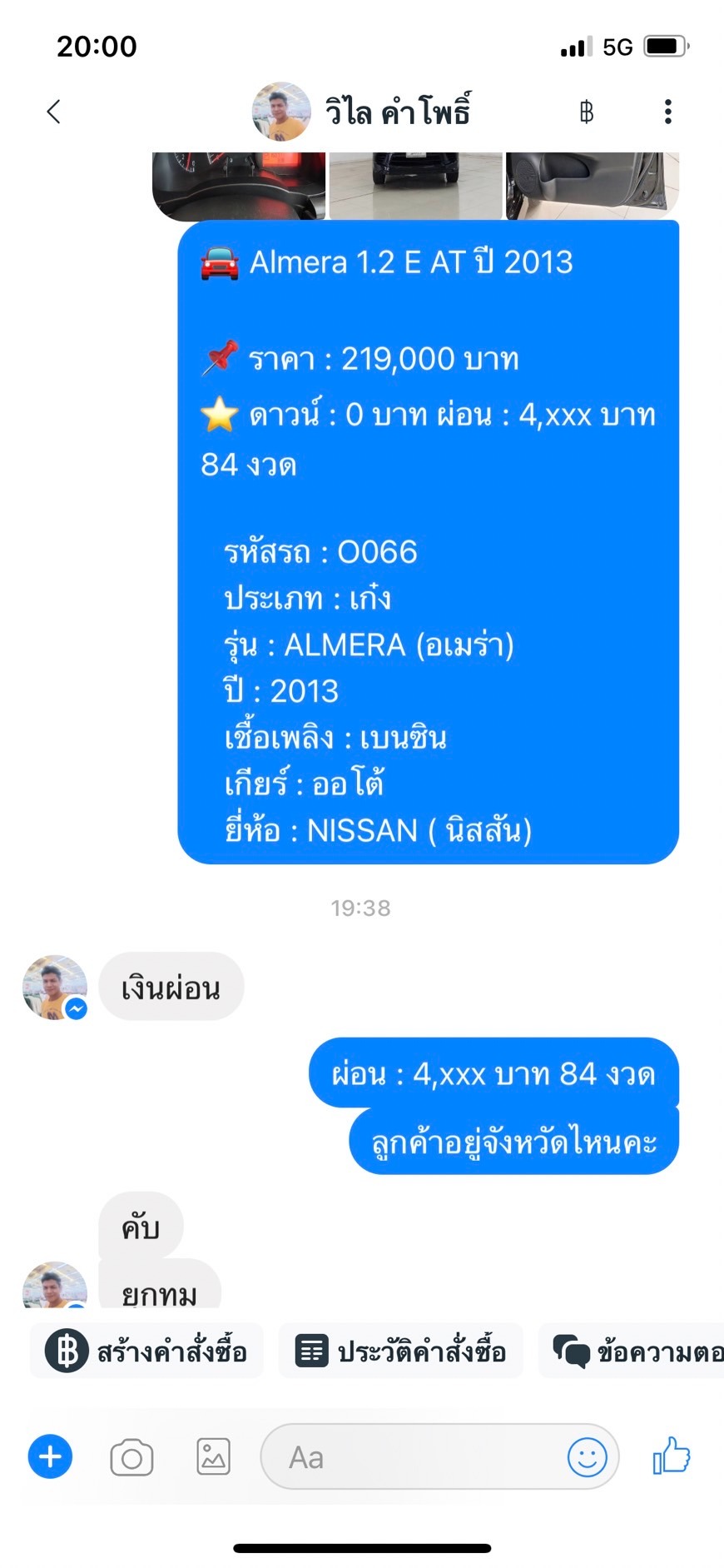This screenshot has height=1568, width=724.
Task: Open the emoji picker smiley
Action: [x=587, y=1457]
